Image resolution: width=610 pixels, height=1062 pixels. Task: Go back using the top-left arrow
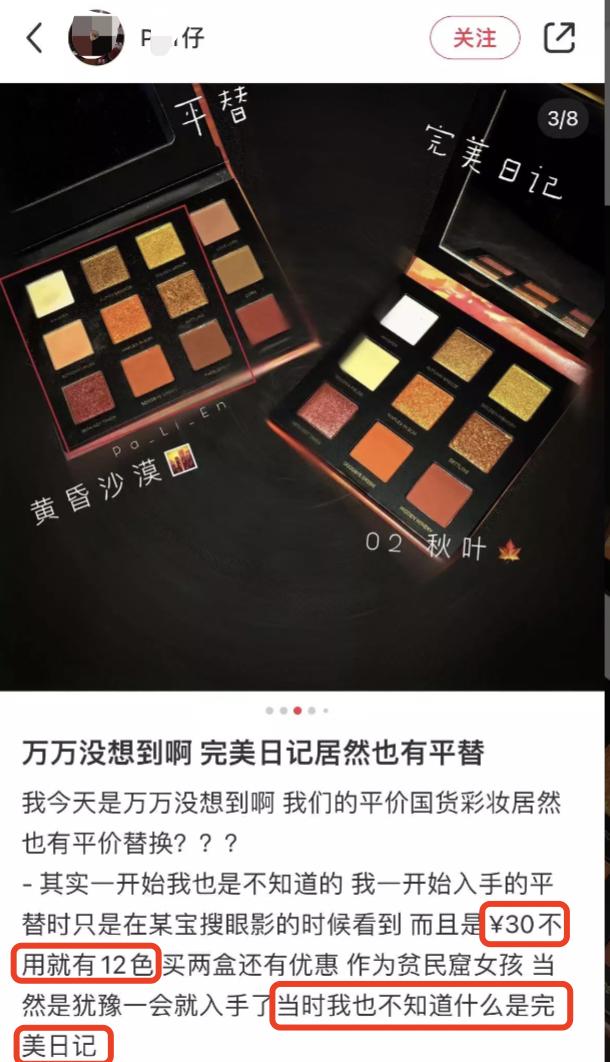pos(34,39)
